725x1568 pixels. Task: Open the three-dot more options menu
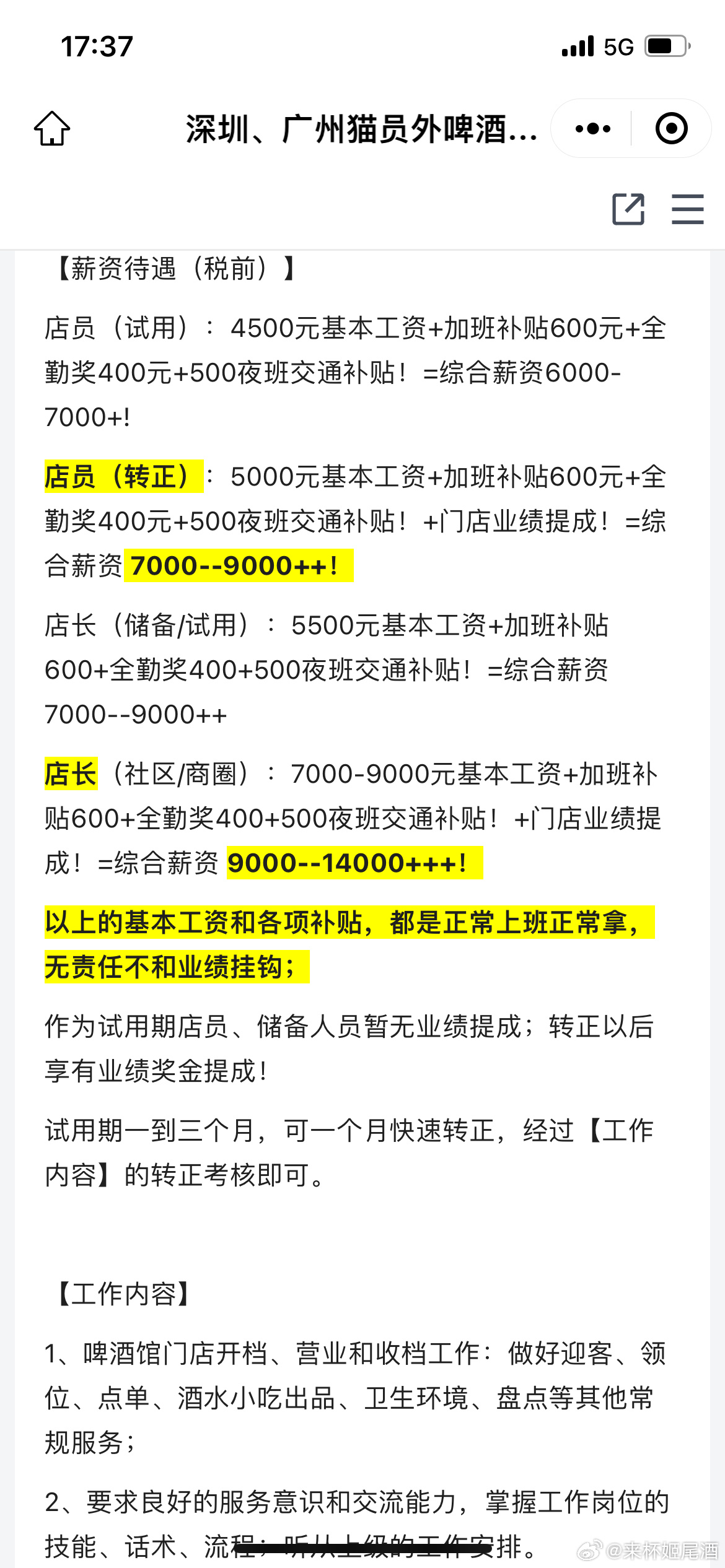pos(592,129)
